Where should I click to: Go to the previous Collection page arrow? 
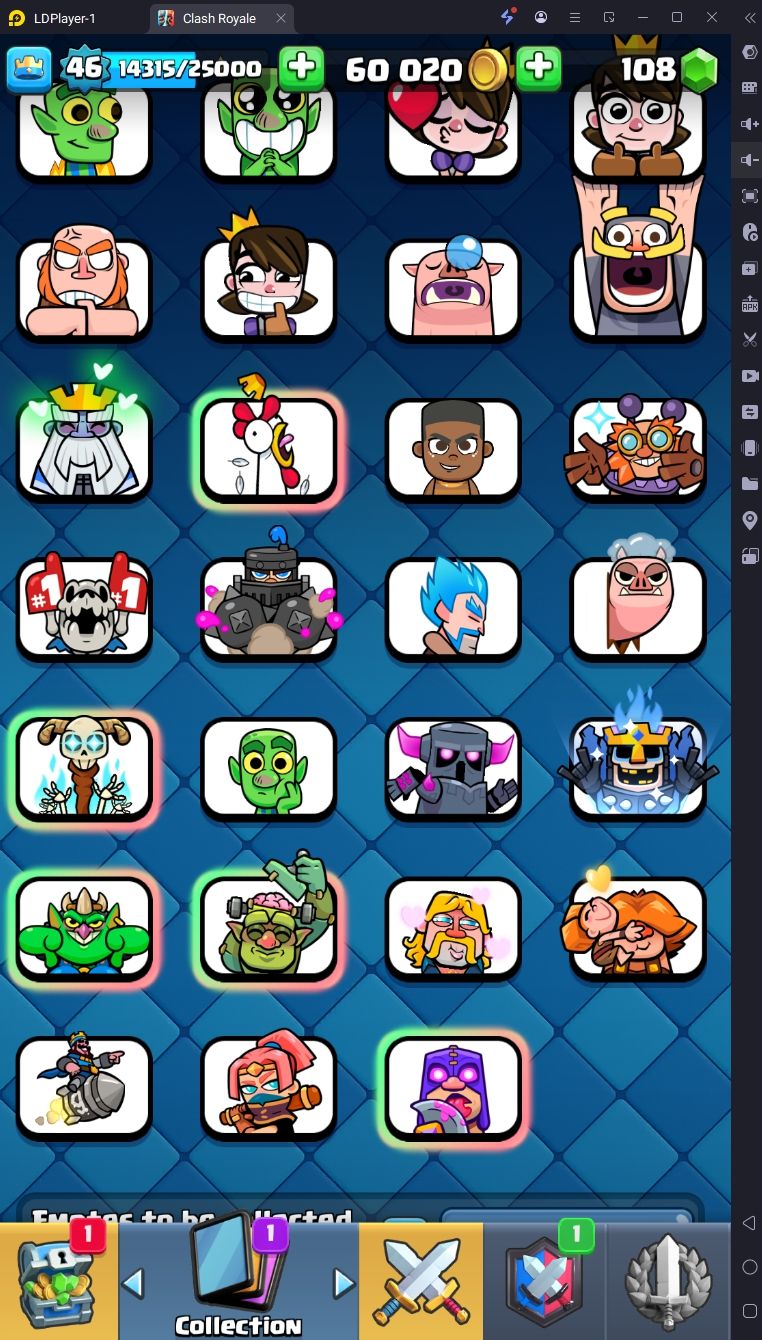point(133,1282)
